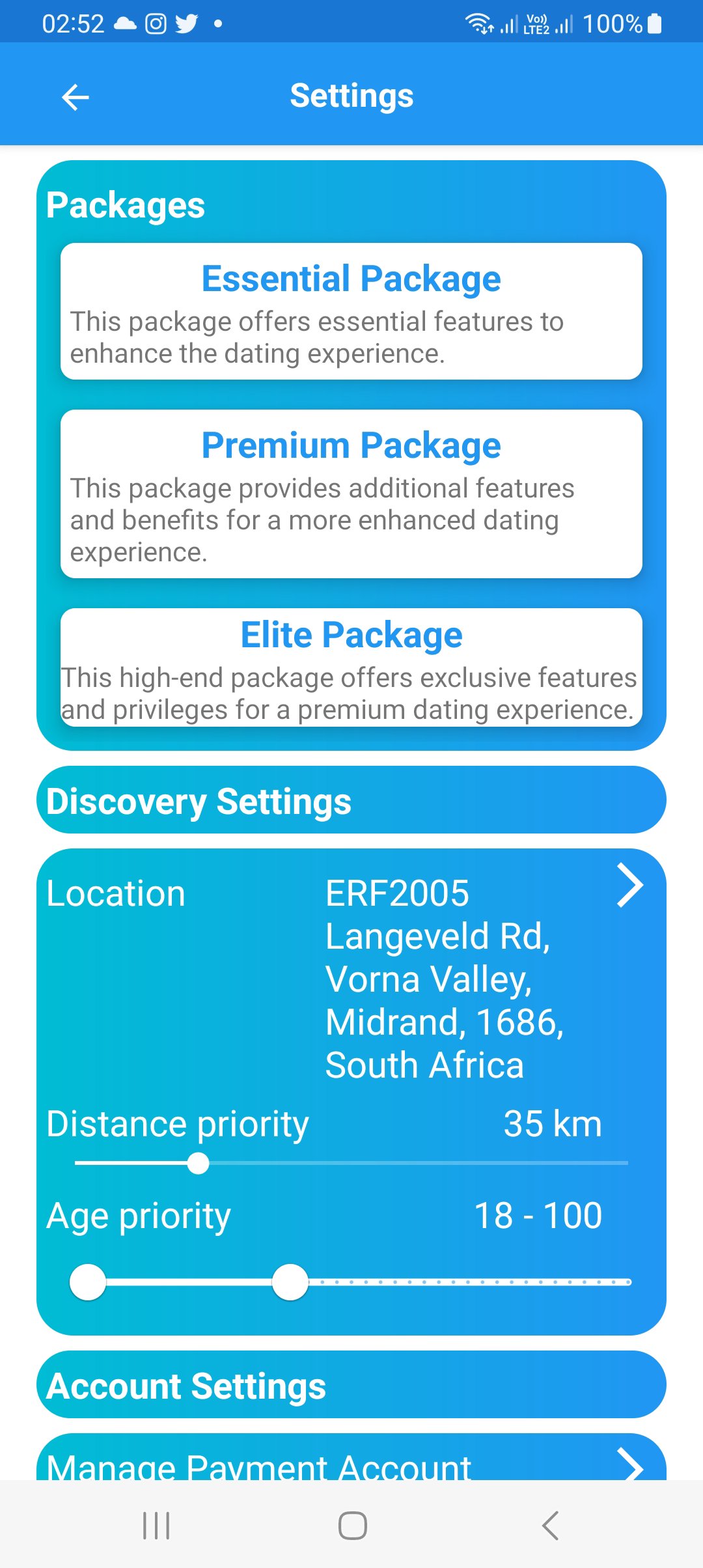
Task: Choose the Elite Package option
Action: (351, 671)
